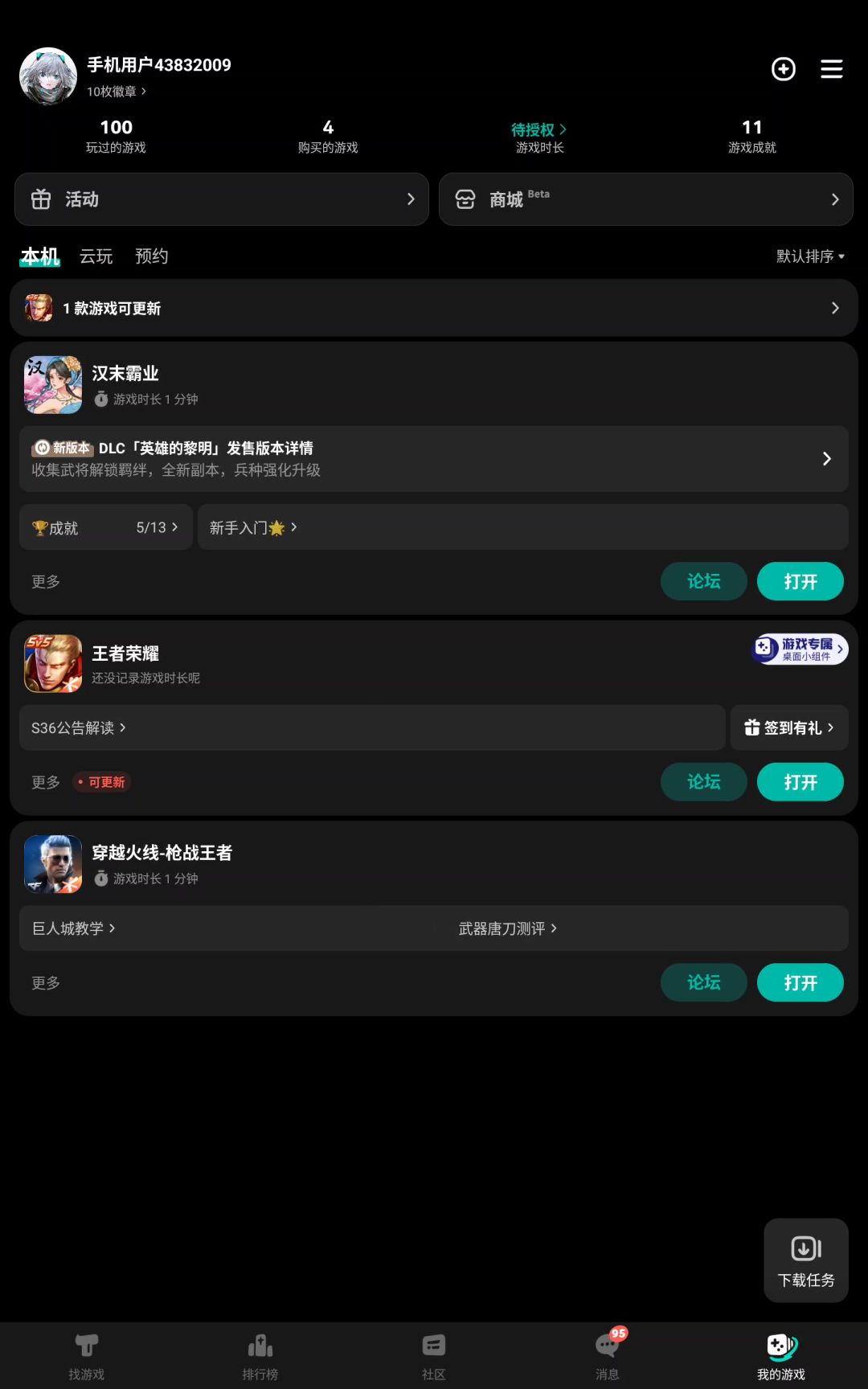Open the 活动 activities entry
This screenshot has height=1389, width=868.
point(221,199)
